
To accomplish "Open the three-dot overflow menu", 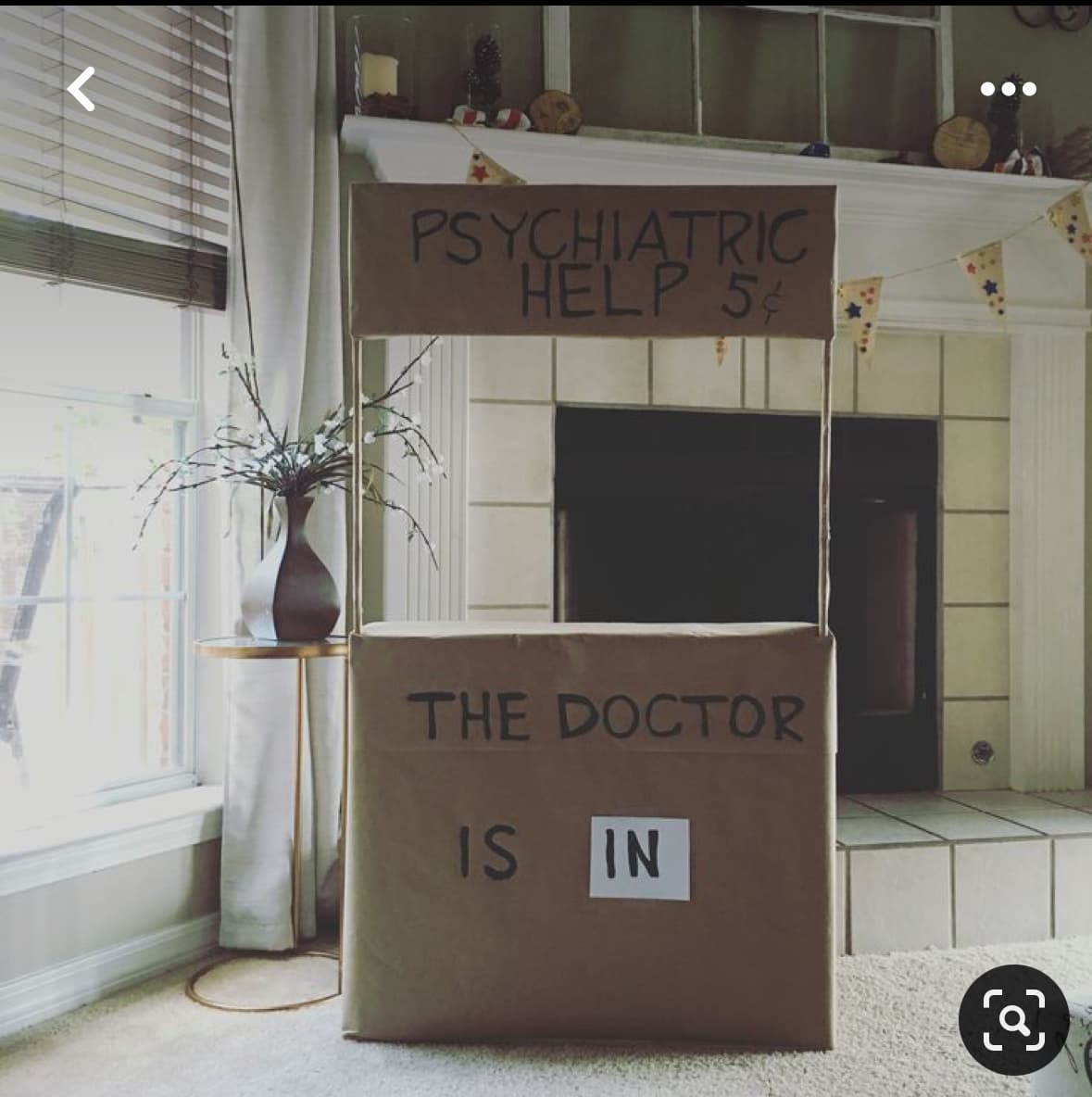I will [1008, 89].
